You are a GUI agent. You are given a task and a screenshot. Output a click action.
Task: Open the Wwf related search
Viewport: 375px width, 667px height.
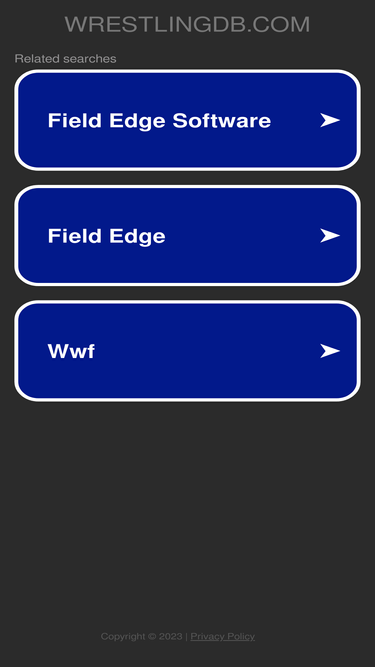pyautogui.click(x=188, y=351)
